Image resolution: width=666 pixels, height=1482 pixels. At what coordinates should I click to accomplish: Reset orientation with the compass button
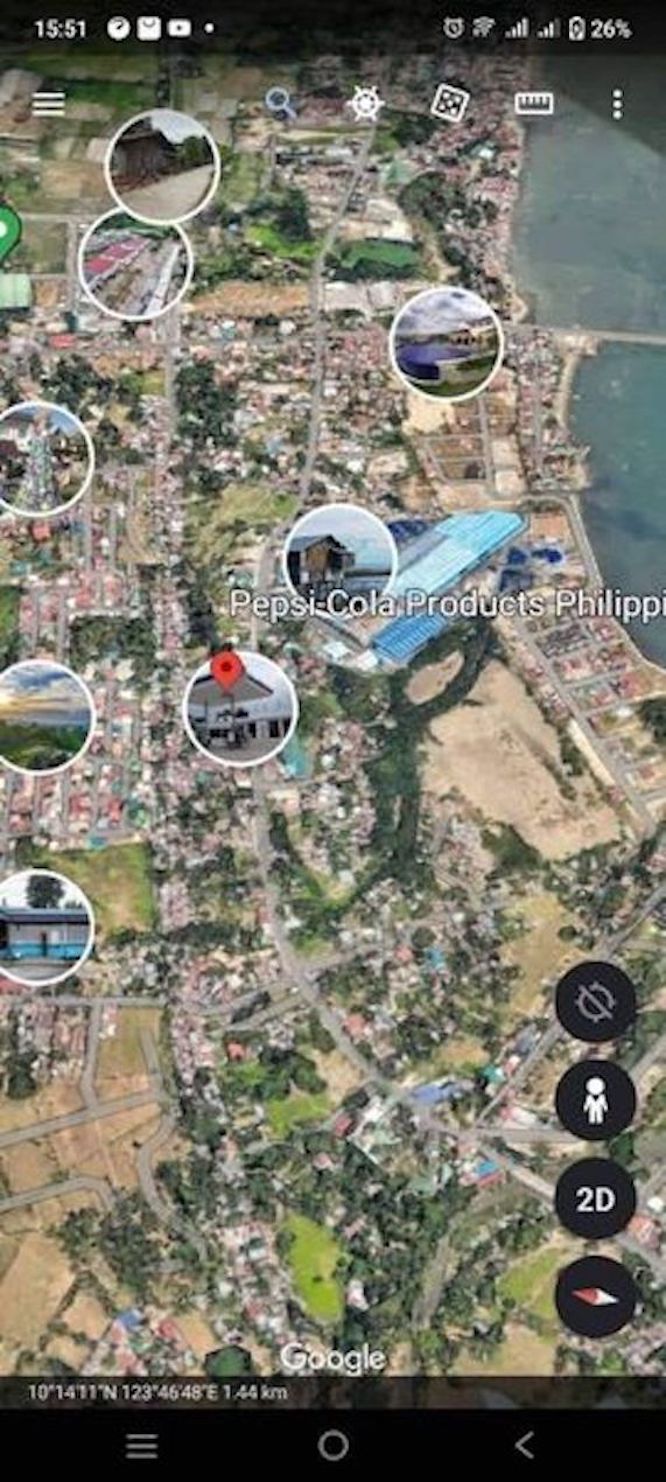[595, 1297]
